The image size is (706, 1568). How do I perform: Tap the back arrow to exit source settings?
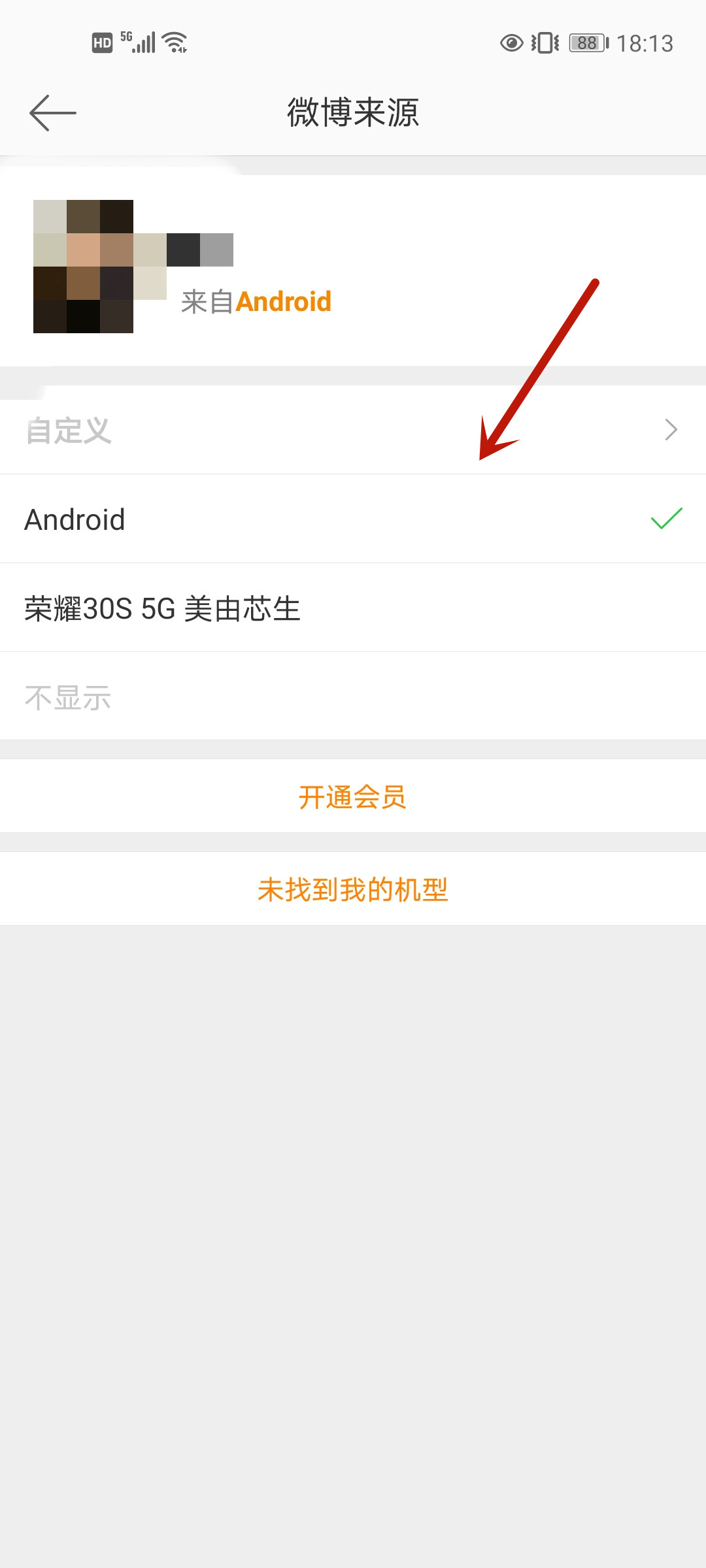[51, 112]
